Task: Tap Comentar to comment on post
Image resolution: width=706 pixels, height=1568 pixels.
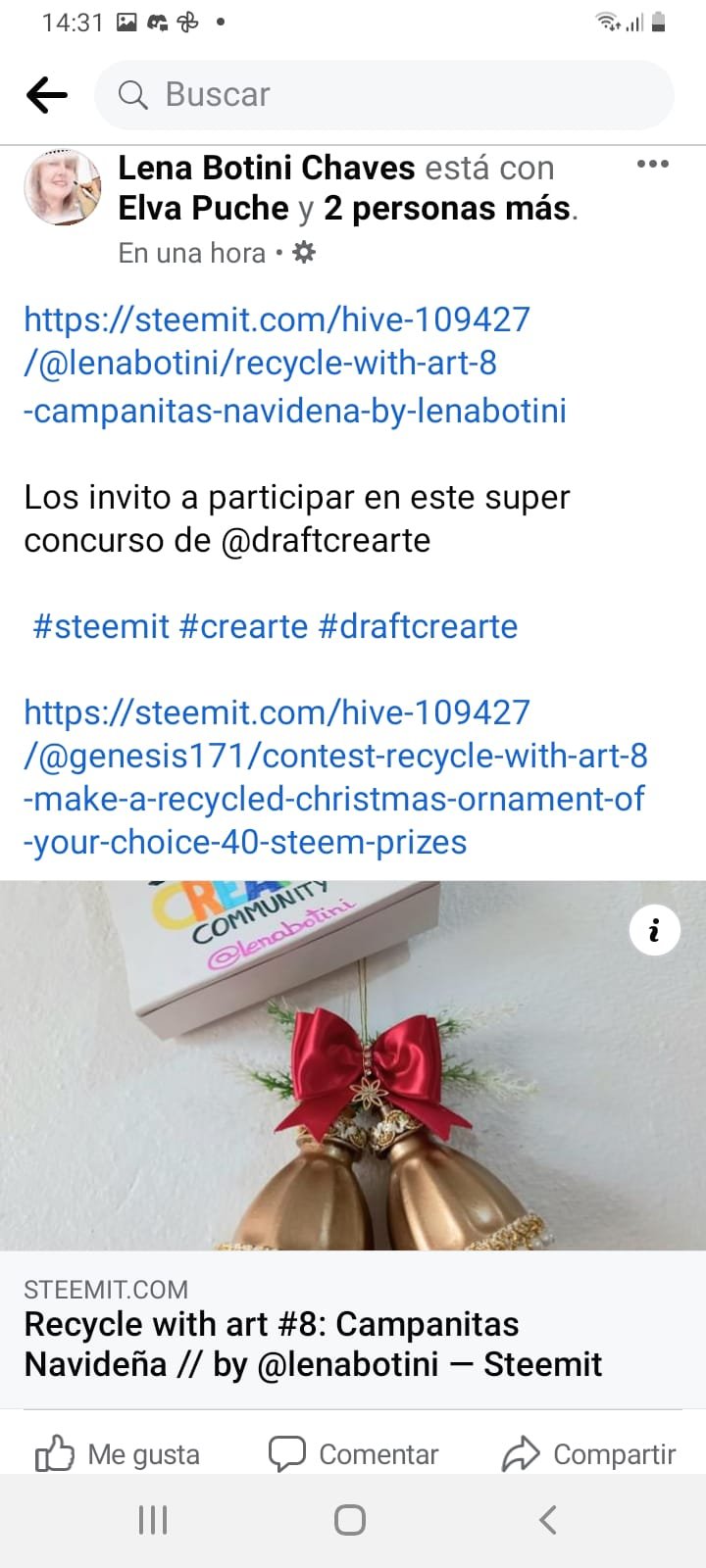Action: click(353, 1454)
